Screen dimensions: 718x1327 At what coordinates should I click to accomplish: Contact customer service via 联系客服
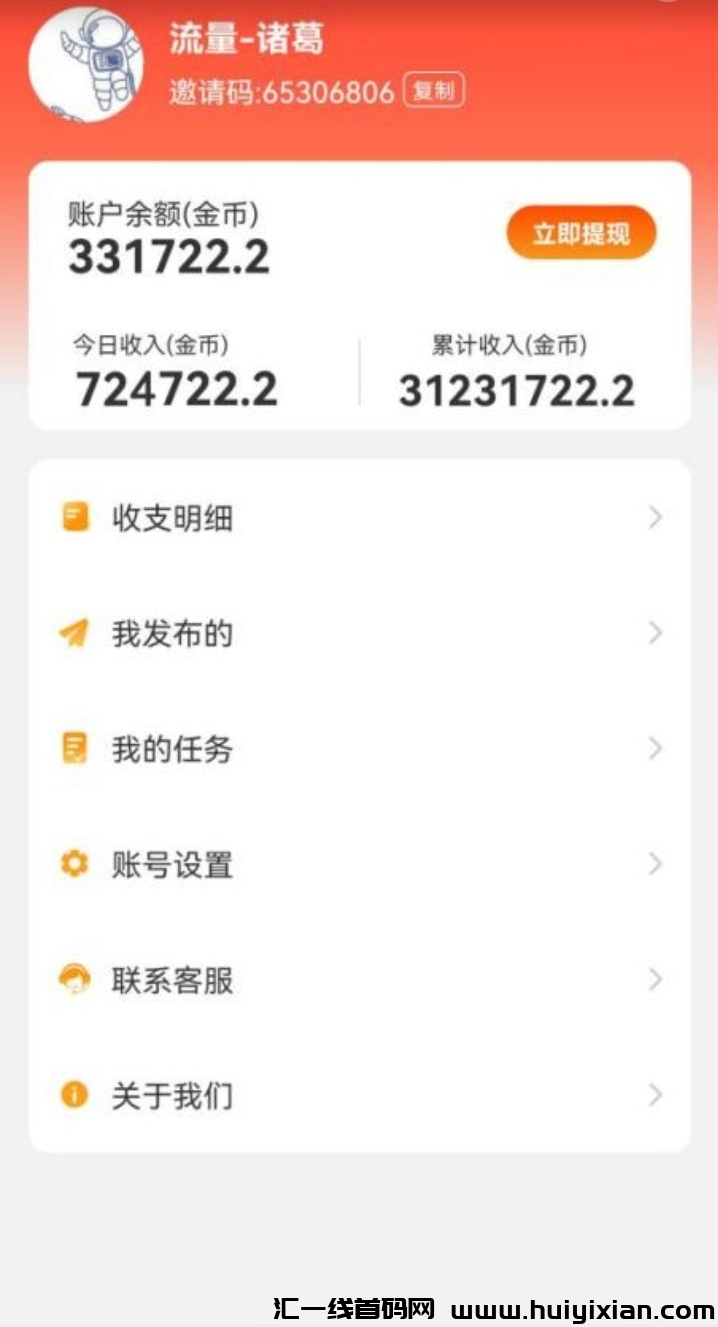pyautogui.click(x=359, y=980)
